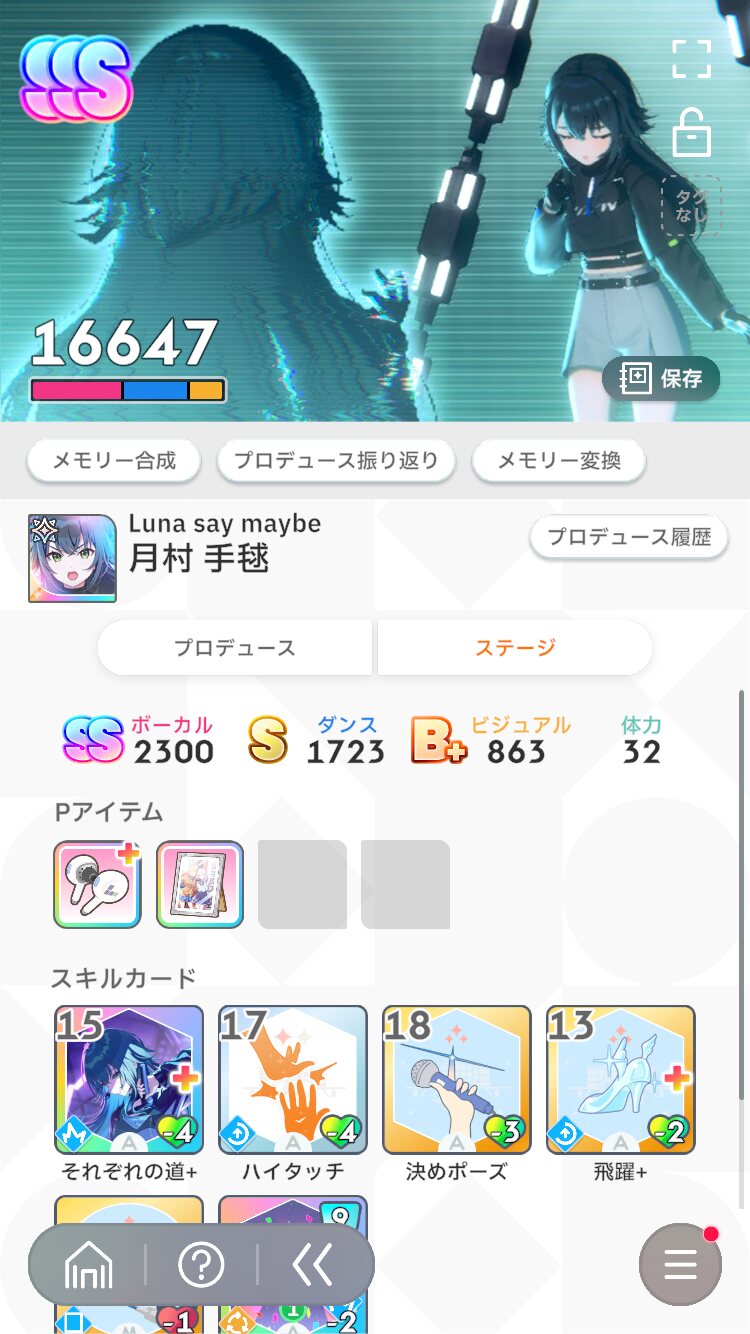View the ハイタッチ skill card
The image size is (750, 1334).
pyautogui.click(x=293, y=1080)
